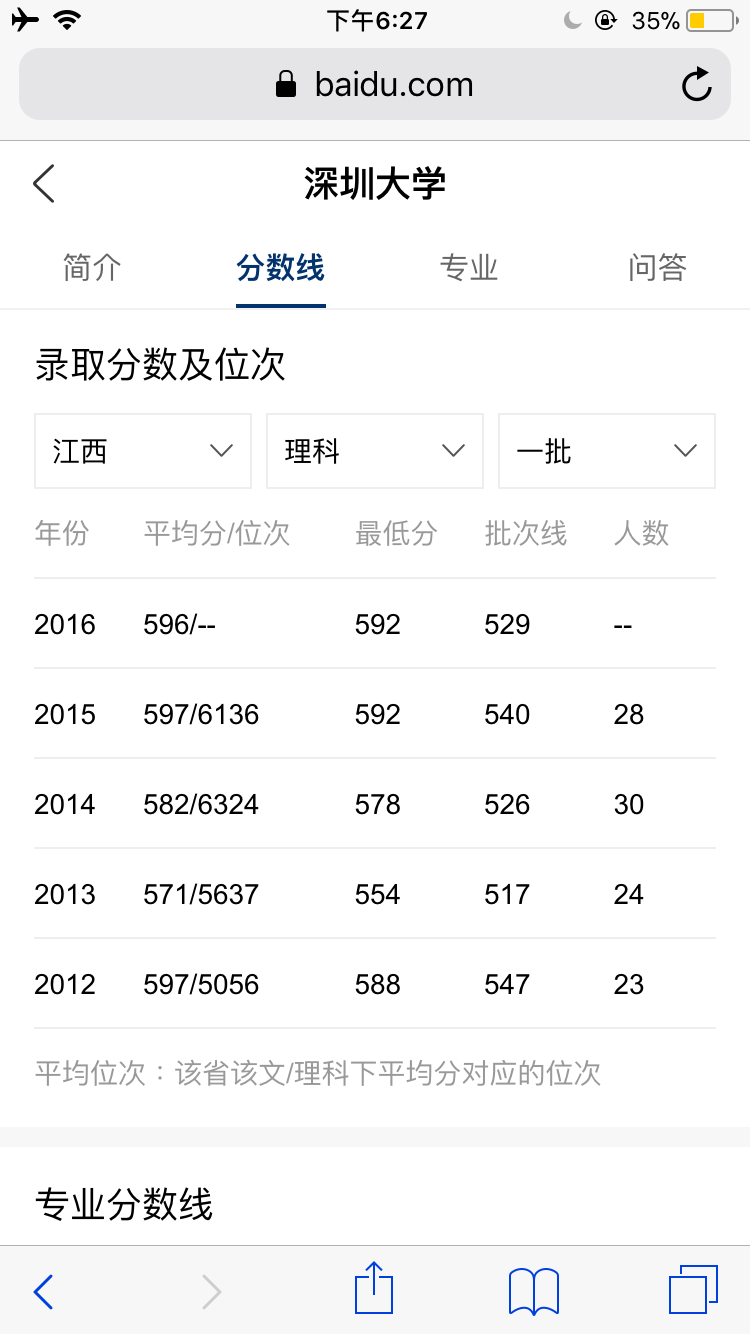Select the 2016 table row
Viewport: 750px width, 1334px height.
pyautogui.click(x=375, y=624)
